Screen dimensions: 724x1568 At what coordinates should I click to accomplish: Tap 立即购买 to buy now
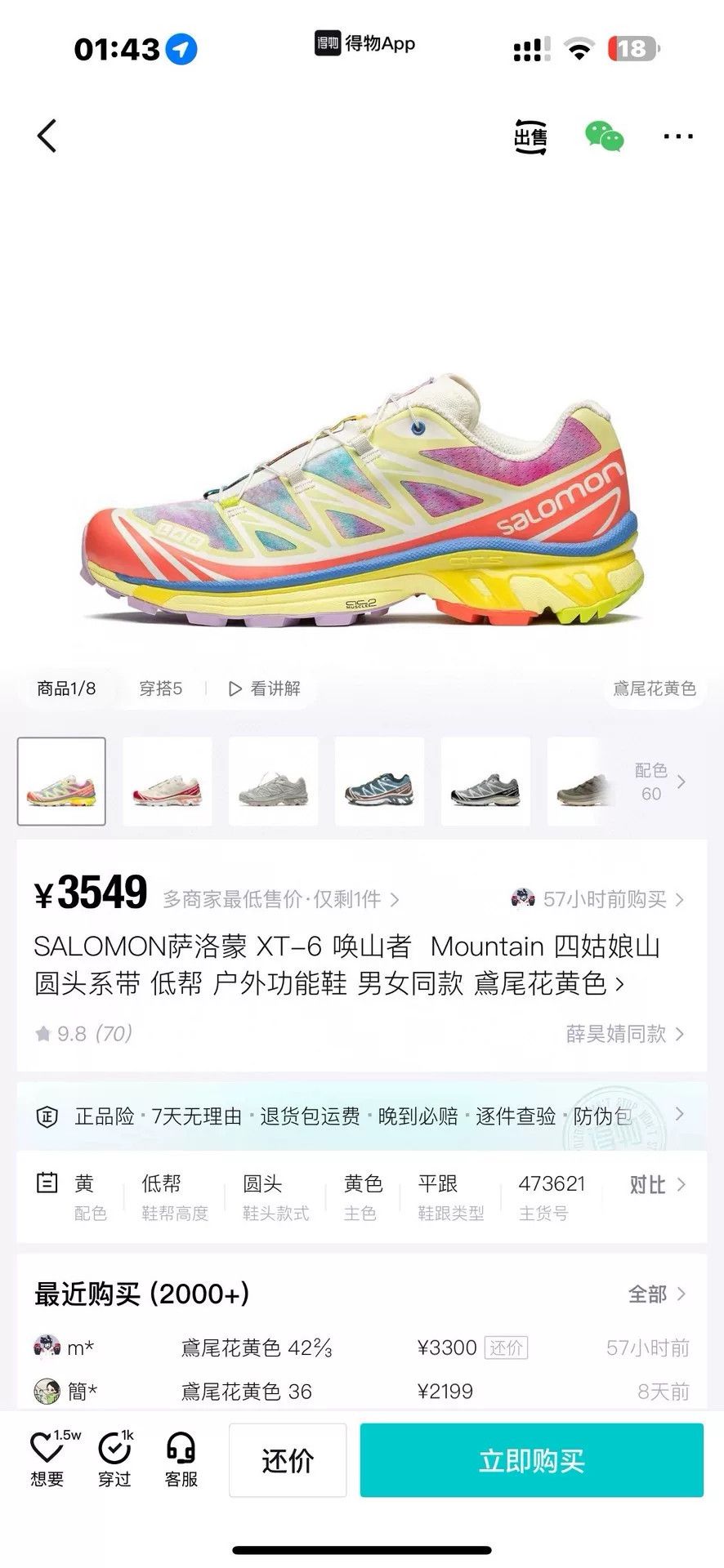pyautogui.click(x=532, y=1460)
